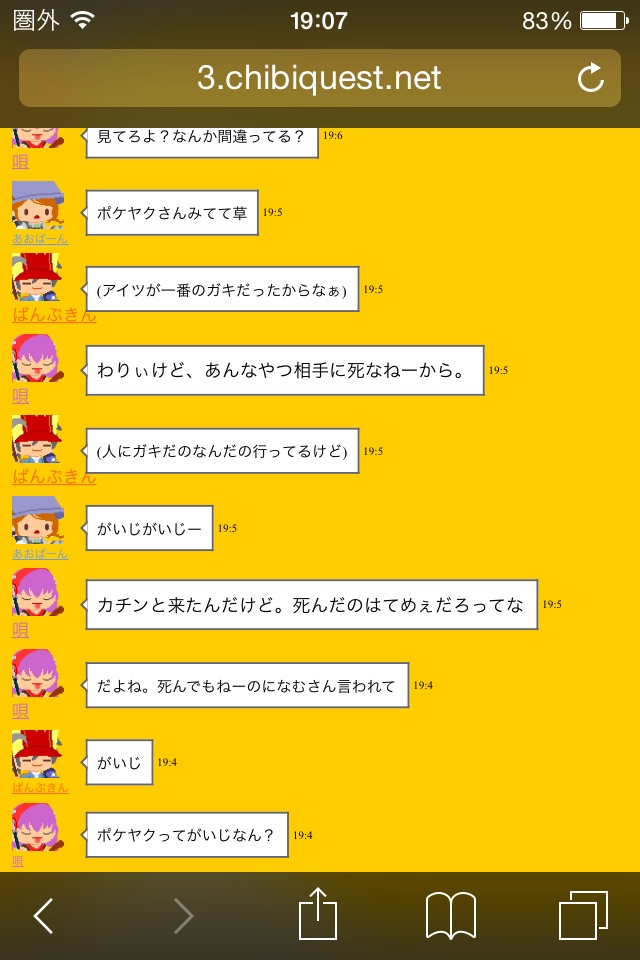Open 唄's link under the わりぃけど message
Viewport: 640px width, 960px height.
pos(20,396)
